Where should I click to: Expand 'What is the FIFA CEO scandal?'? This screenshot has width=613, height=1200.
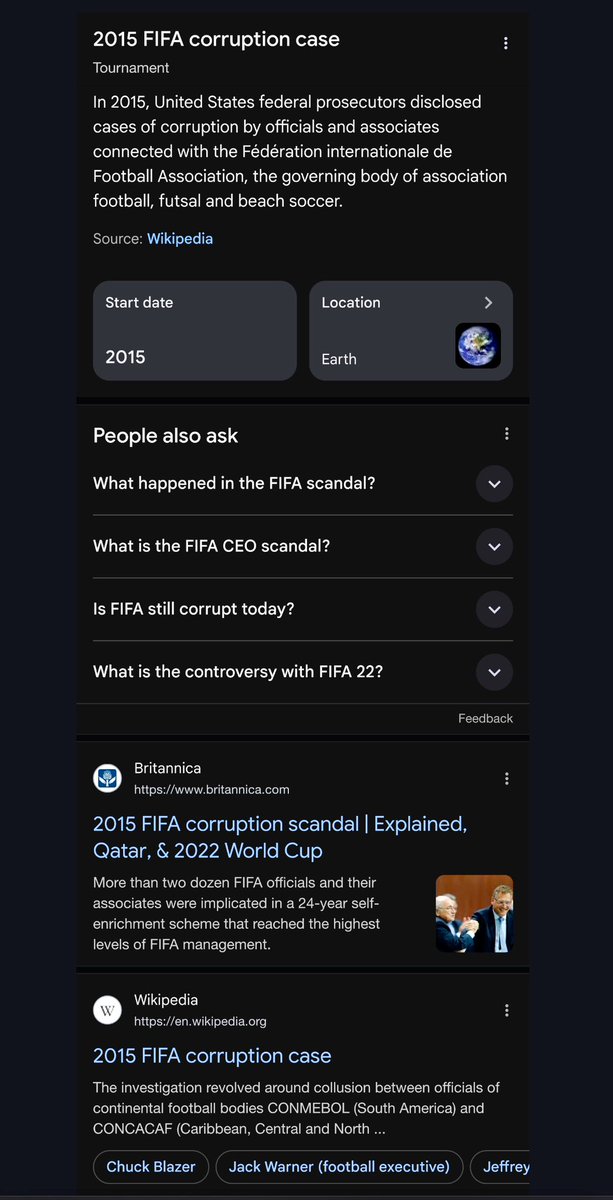point(494,547)
